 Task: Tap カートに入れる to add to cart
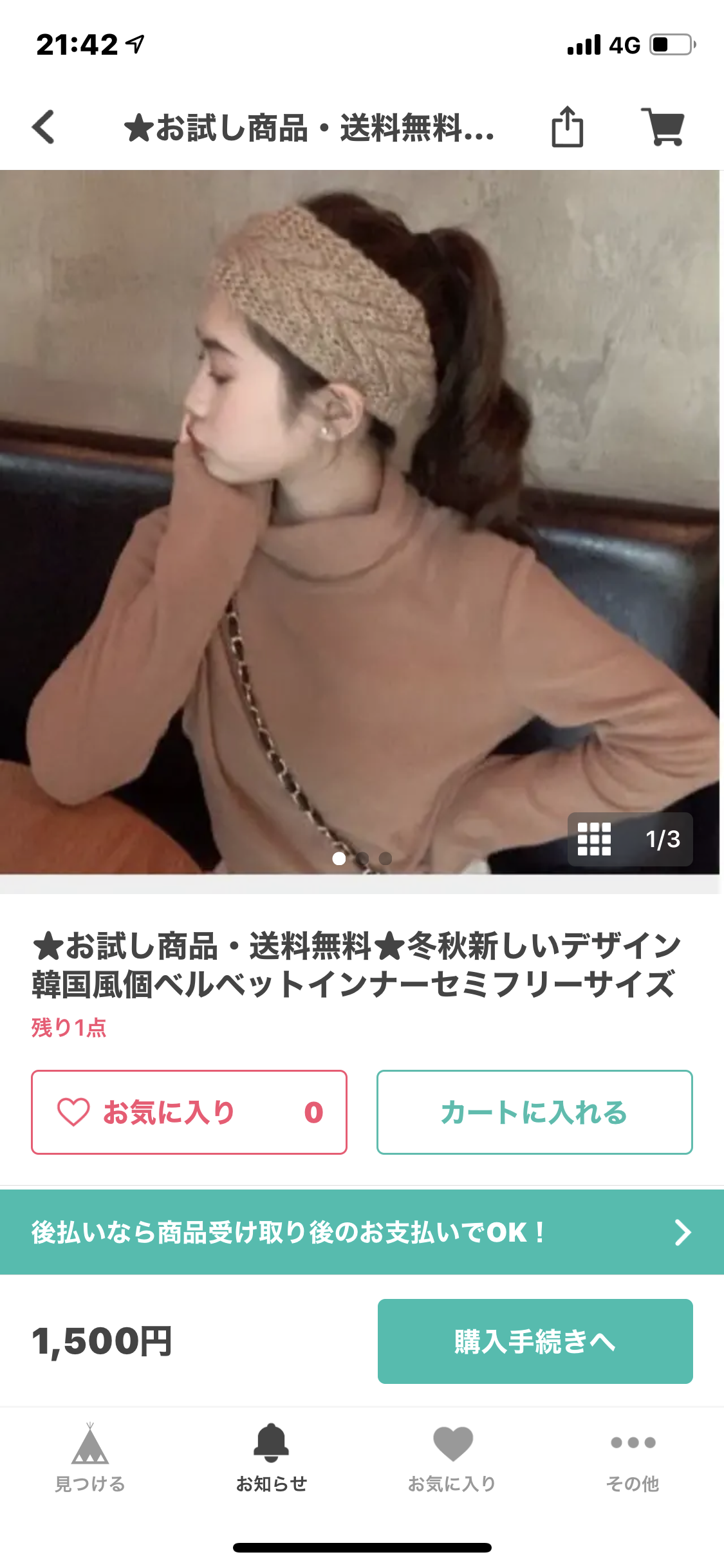point(534,1112)
